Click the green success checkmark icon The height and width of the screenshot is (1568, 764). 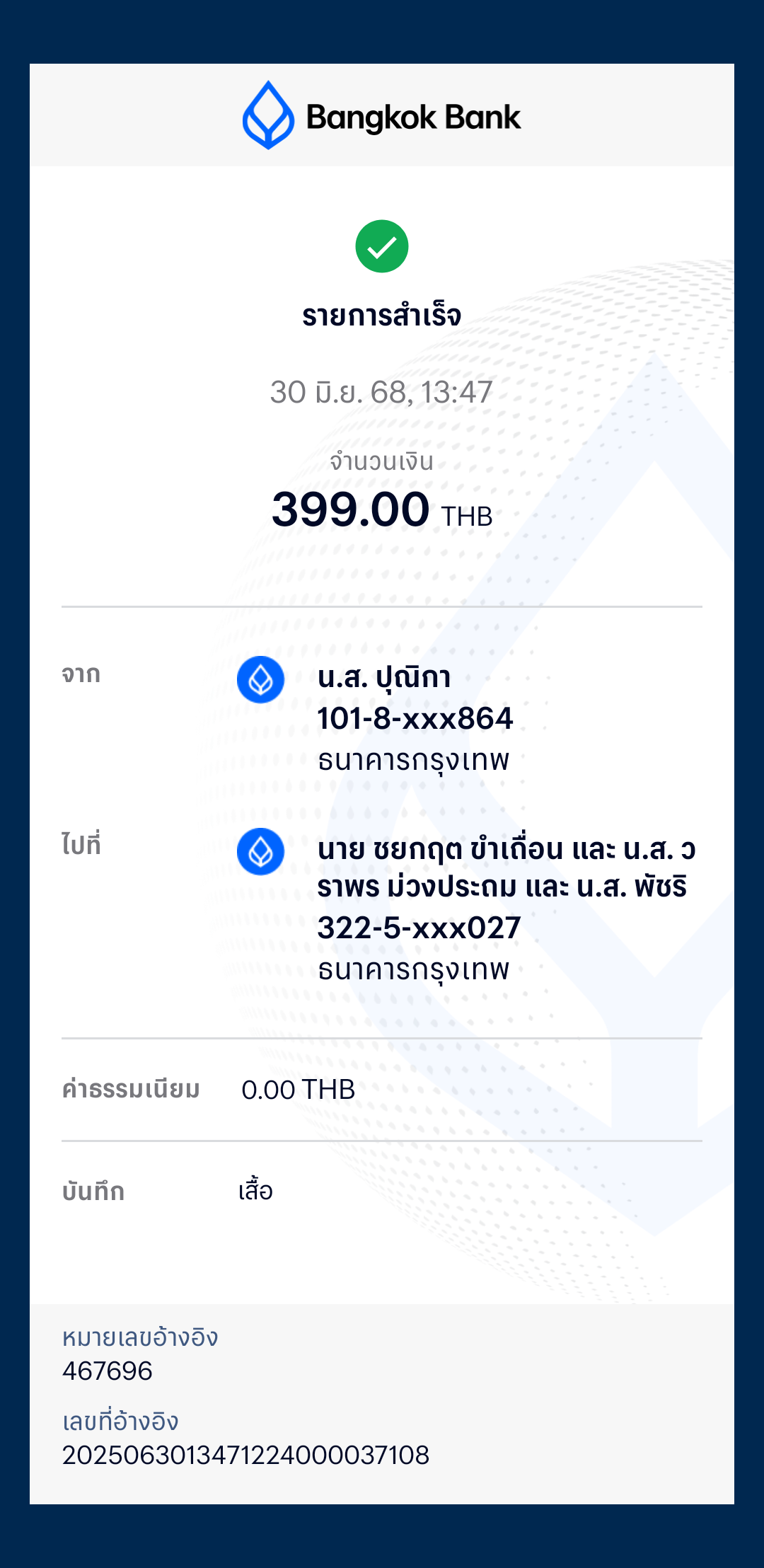[x=382, y=246]
